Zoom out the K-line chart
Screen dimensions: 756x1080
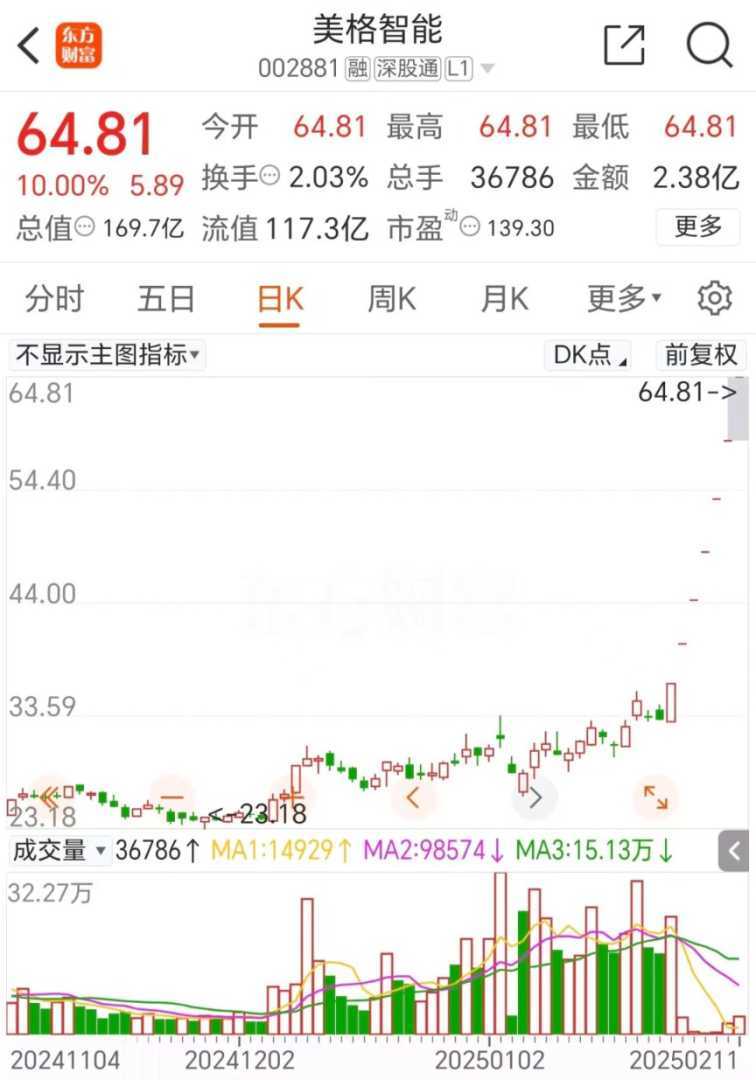171,797
